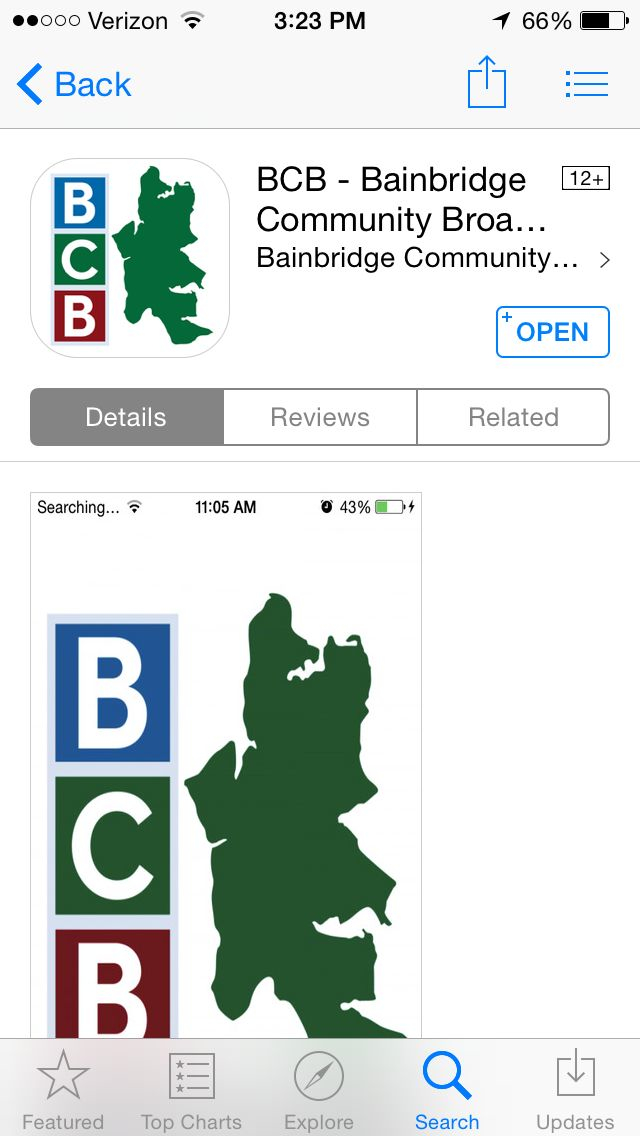Switch to the Related segment

tap(513, 417)
